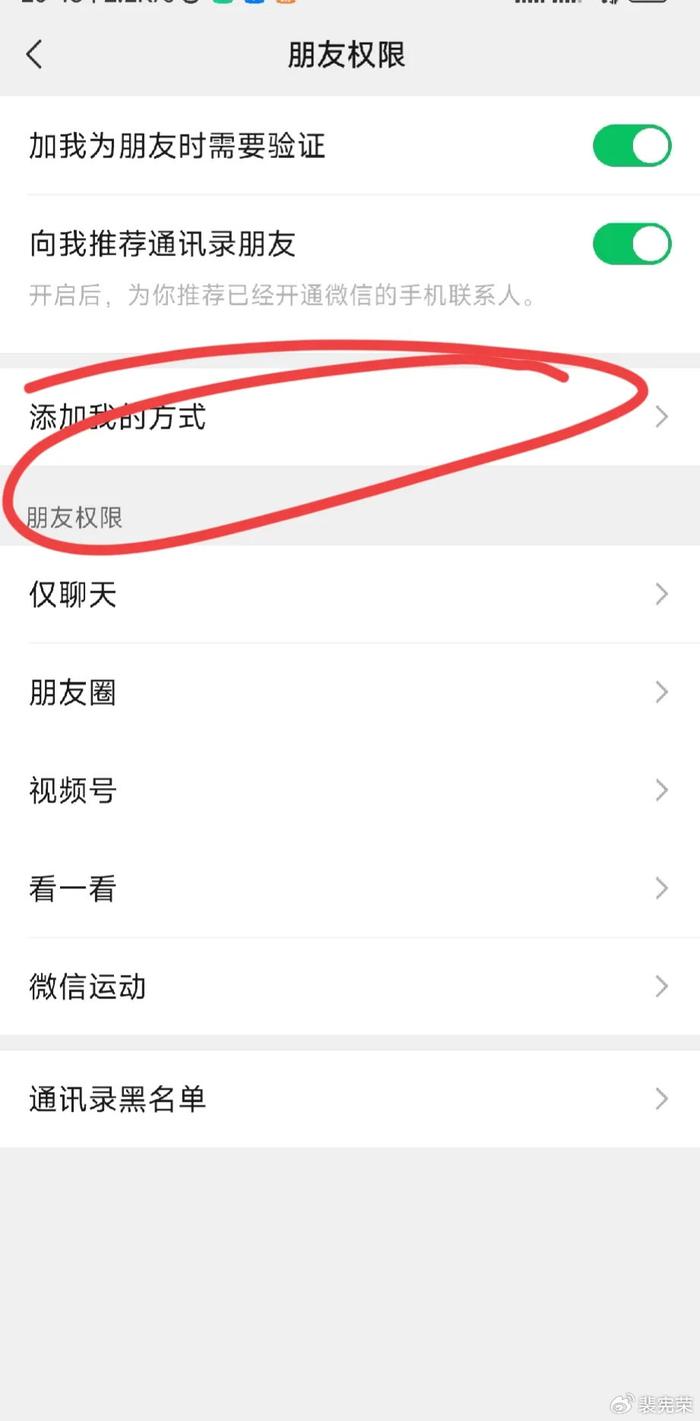Viewport: 700px width, 1421px height.
Task: Disable 向我推荐通讯录朋友 switch
Action: pos(631,244)
